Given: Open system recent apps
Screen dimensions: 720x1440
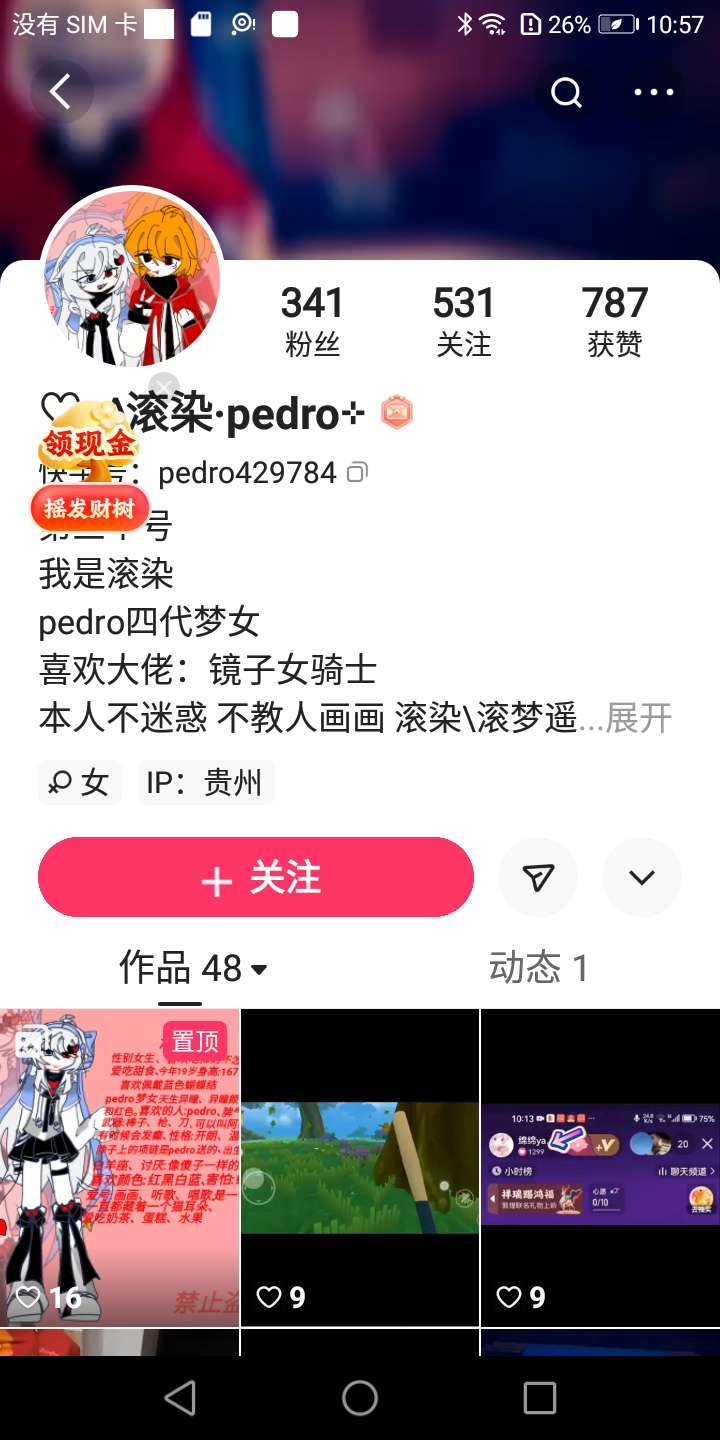Looking at the screenshot, I should point(540,1398).
